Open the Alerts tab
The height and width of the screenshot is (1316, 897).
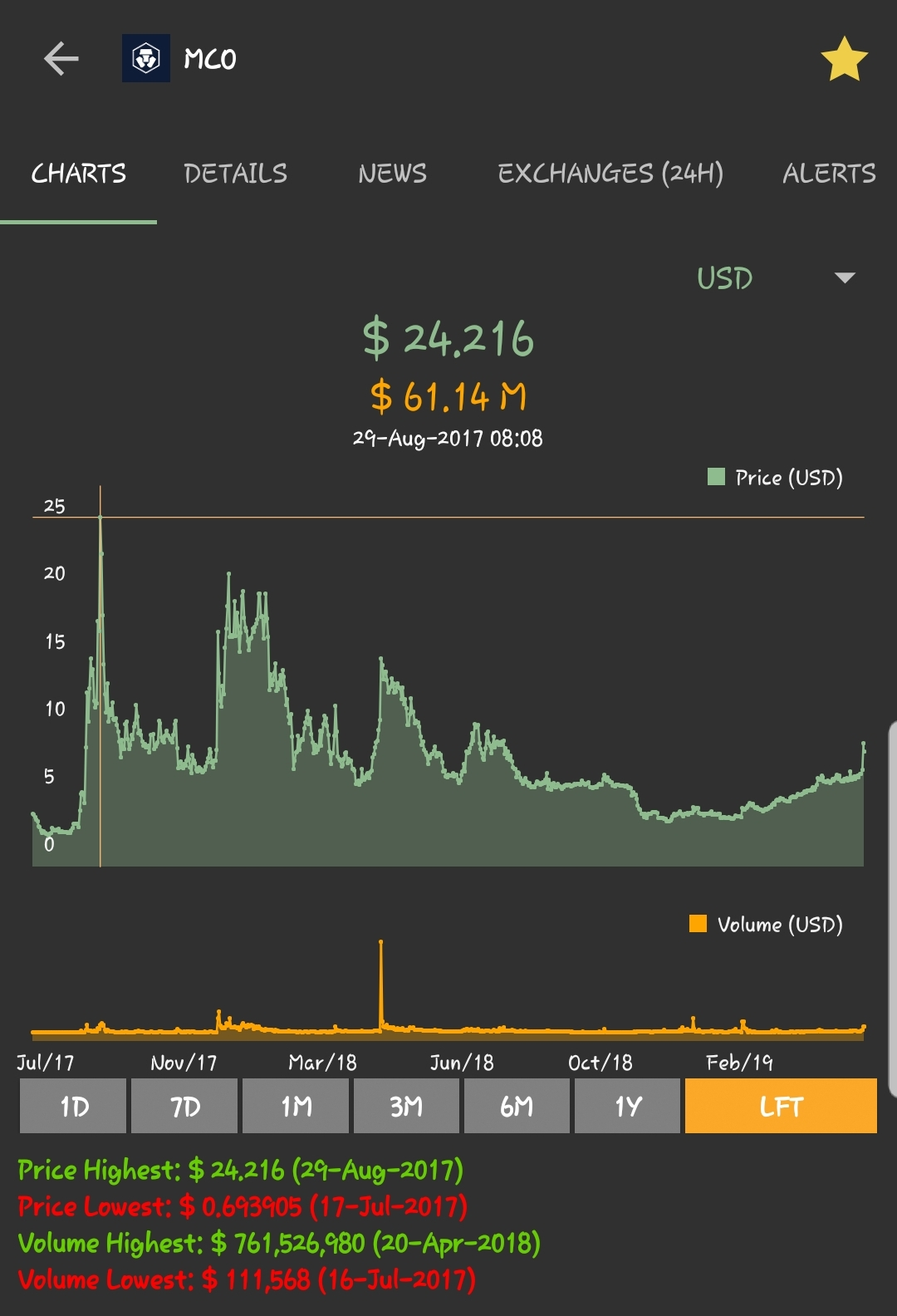[x=829, y=174]
